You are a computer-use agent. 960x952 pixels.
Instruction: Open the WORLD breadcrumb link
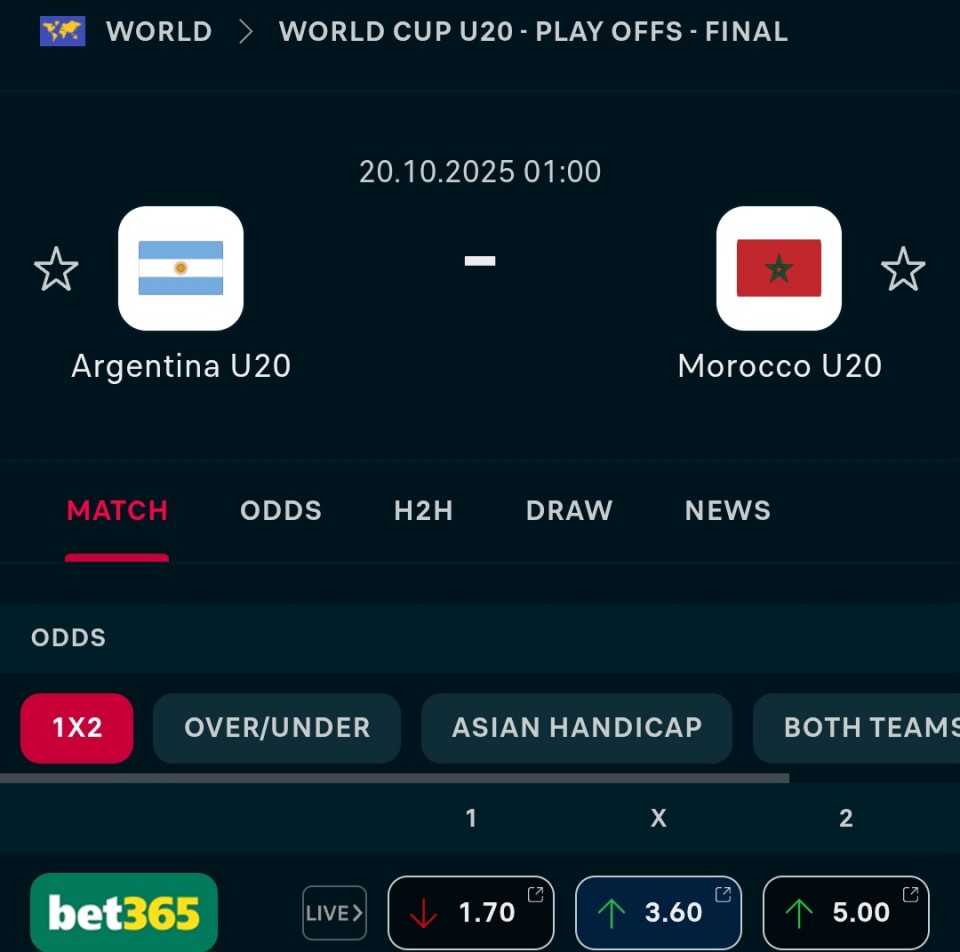click(158, 32)
